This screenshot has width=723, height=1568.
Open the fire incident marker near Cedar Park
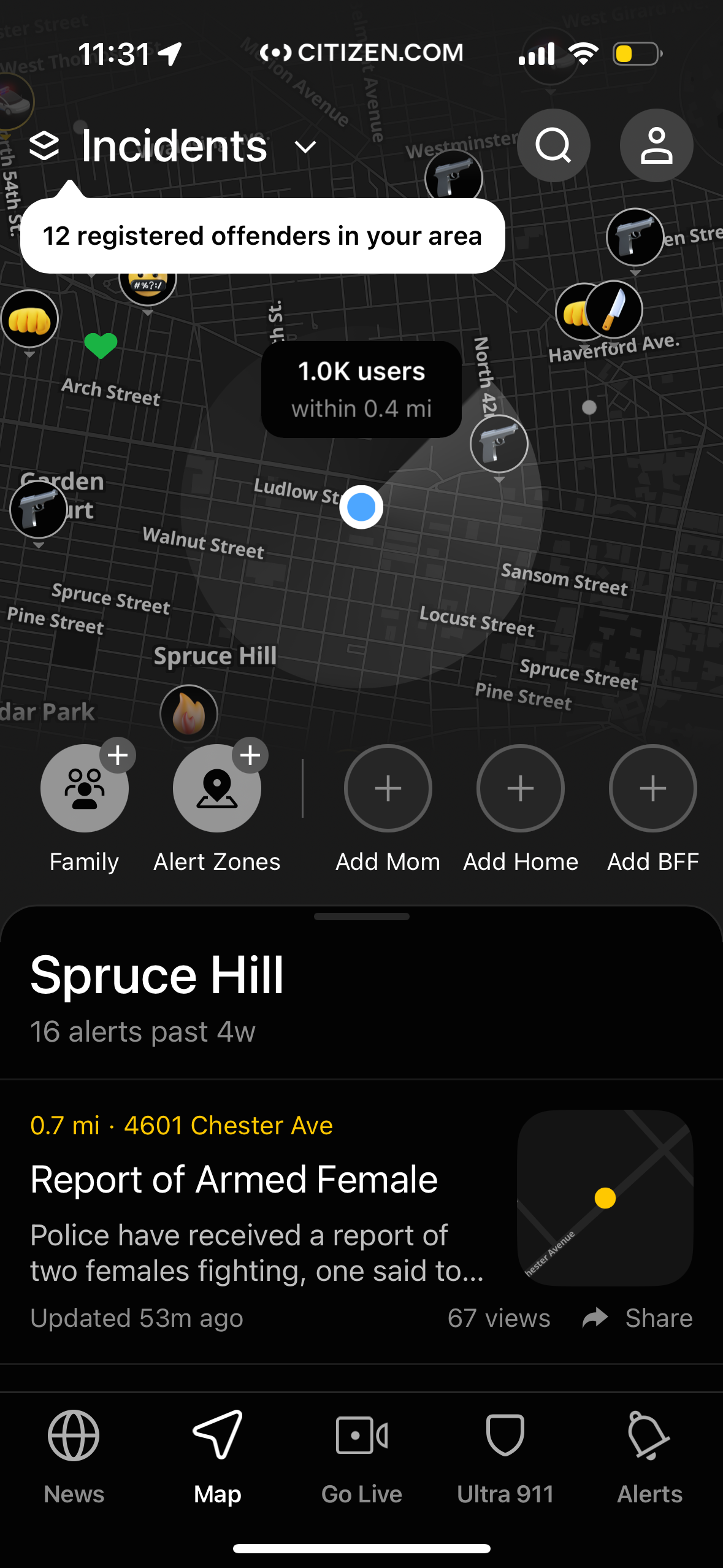pos(189,713)
